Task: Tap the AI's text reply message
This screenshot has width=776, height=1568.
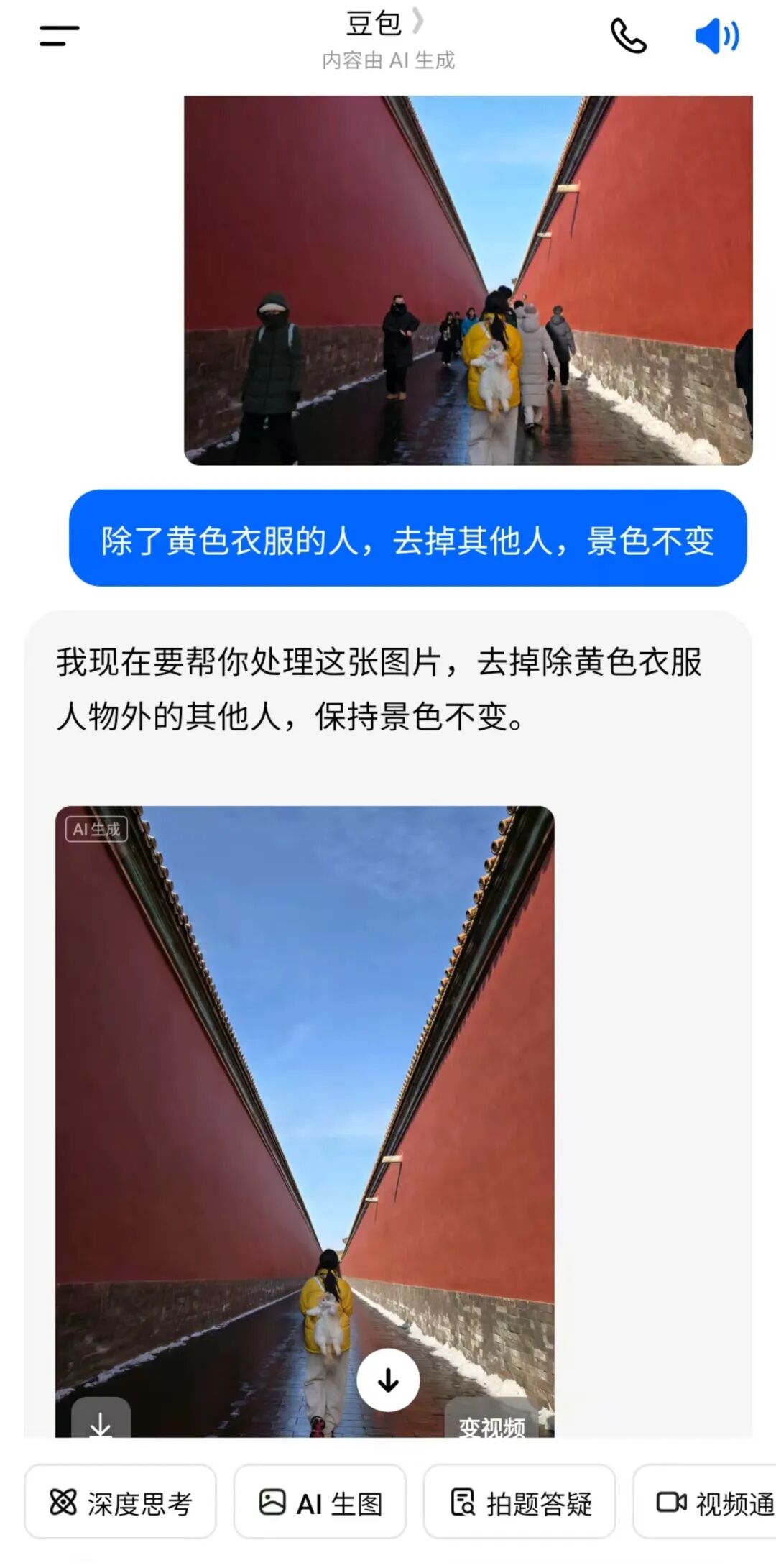Action: (x=381, y=687)
